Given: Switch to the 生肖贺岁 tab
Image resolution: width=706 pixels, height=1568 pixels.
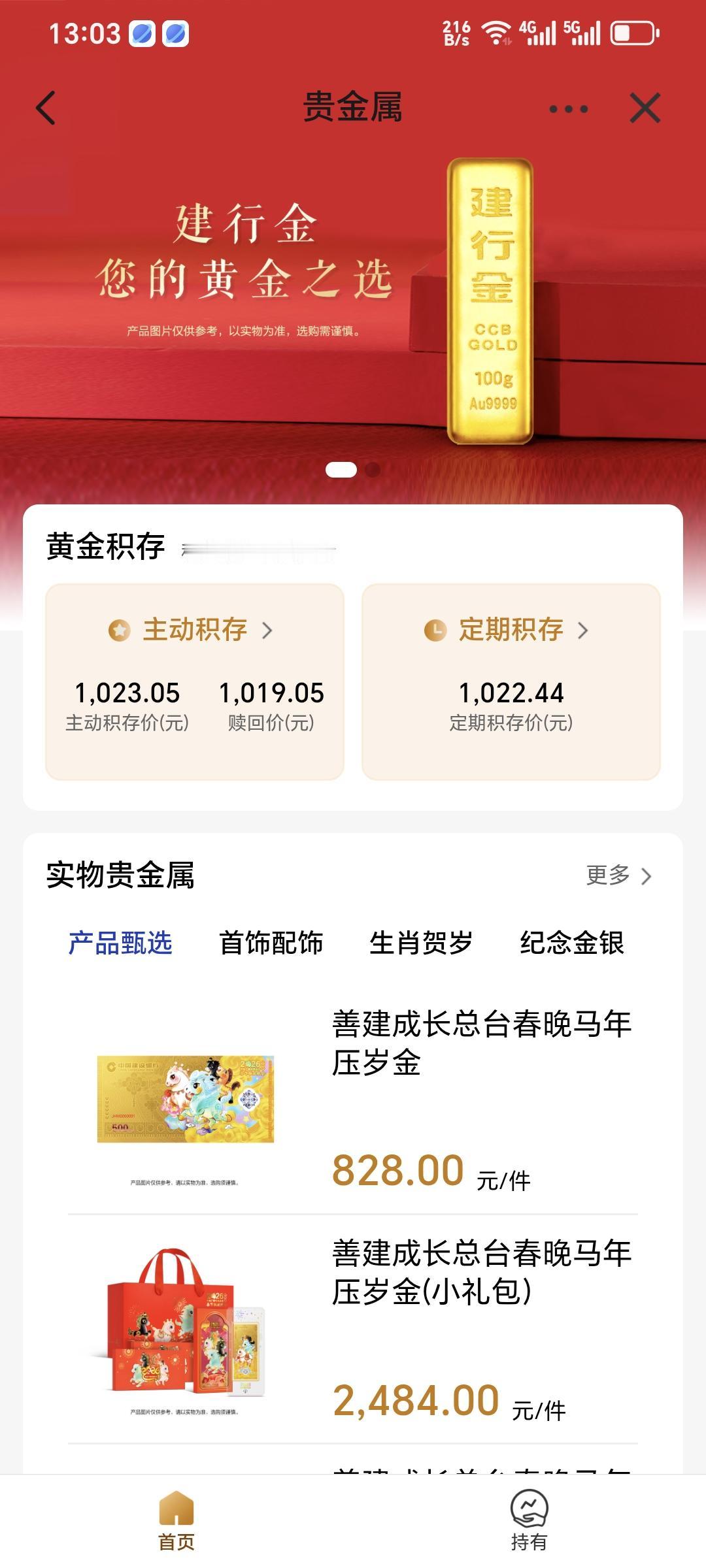Looking at the screenshot, I should click(422, 943).
